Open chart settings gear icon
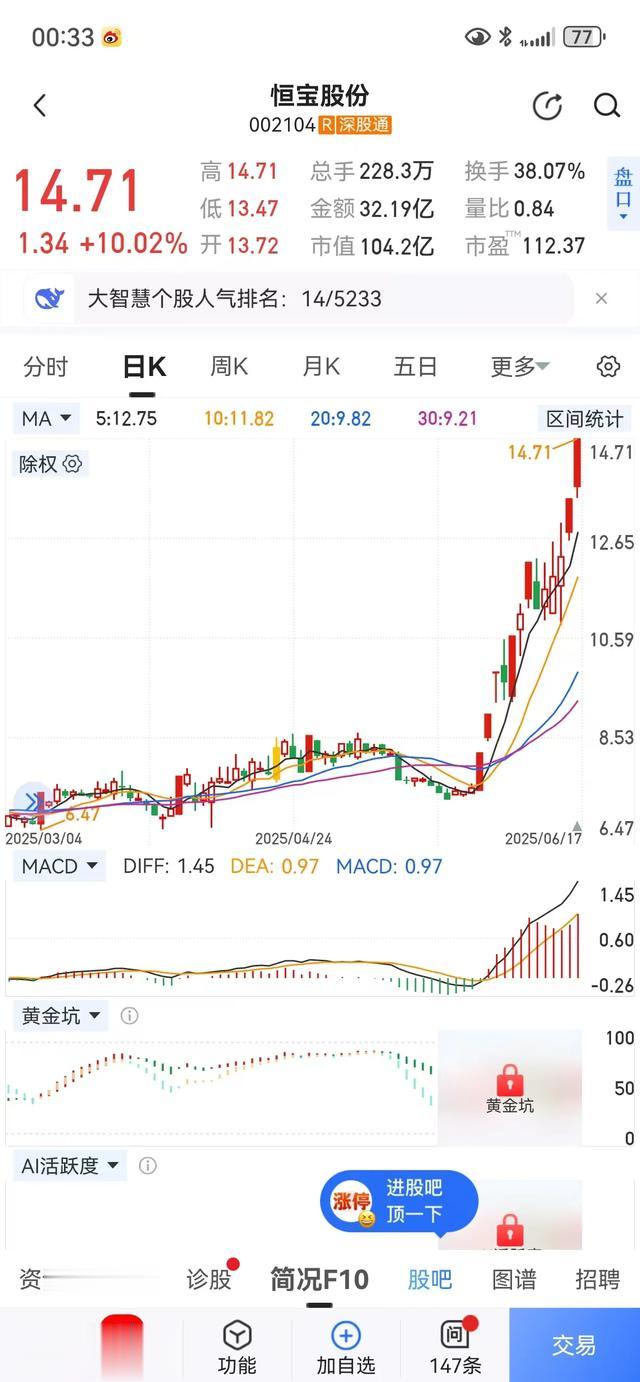The image size is (640, 1382). (608, 367)
